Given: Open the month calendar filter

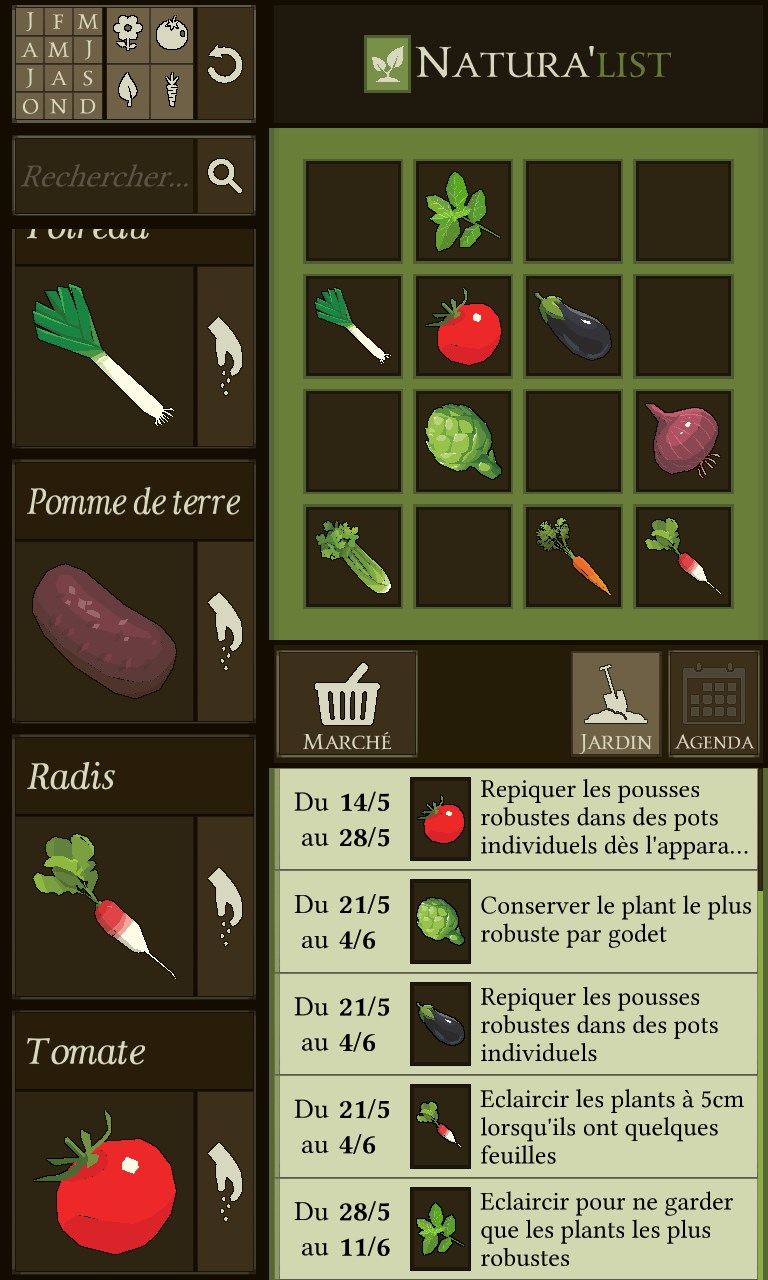Looking at the screenshot, I should (60, 64).
